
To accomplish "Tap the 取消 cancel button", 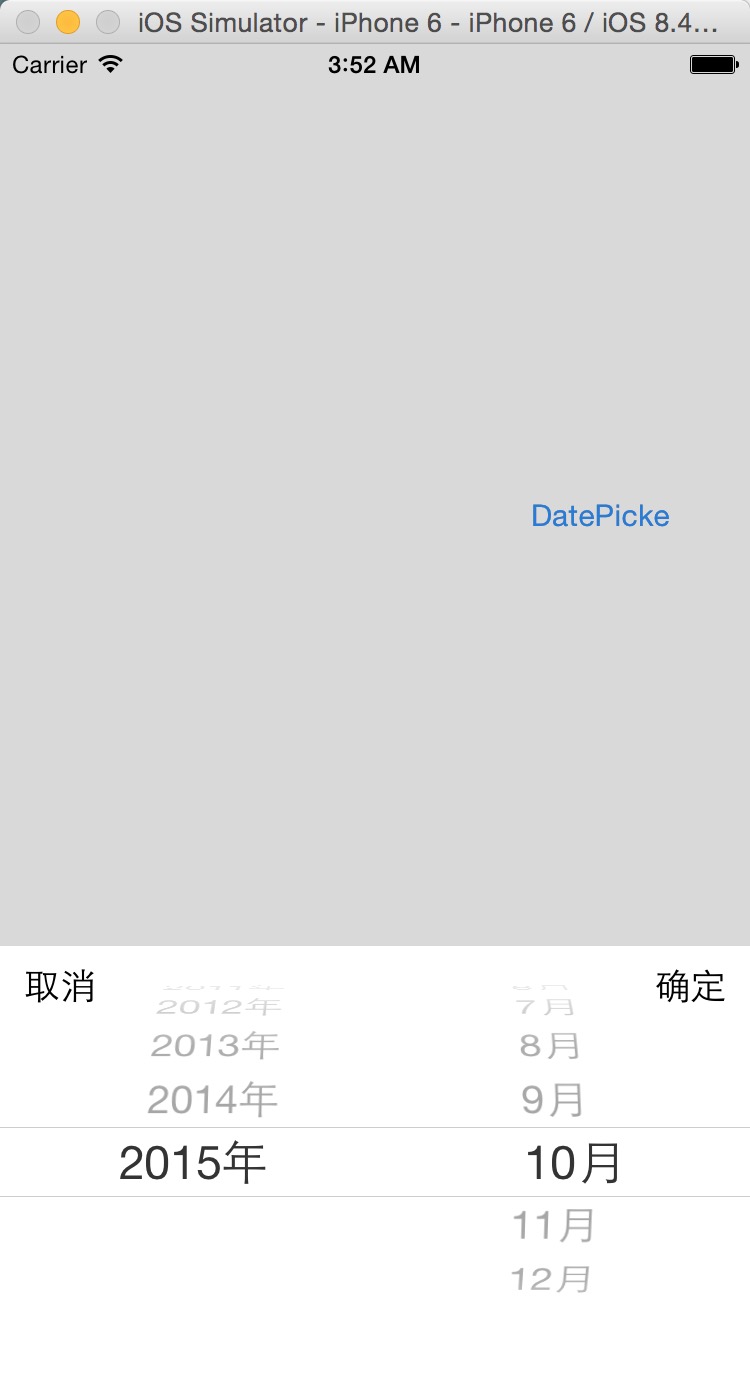I will [x=60, y=986].
